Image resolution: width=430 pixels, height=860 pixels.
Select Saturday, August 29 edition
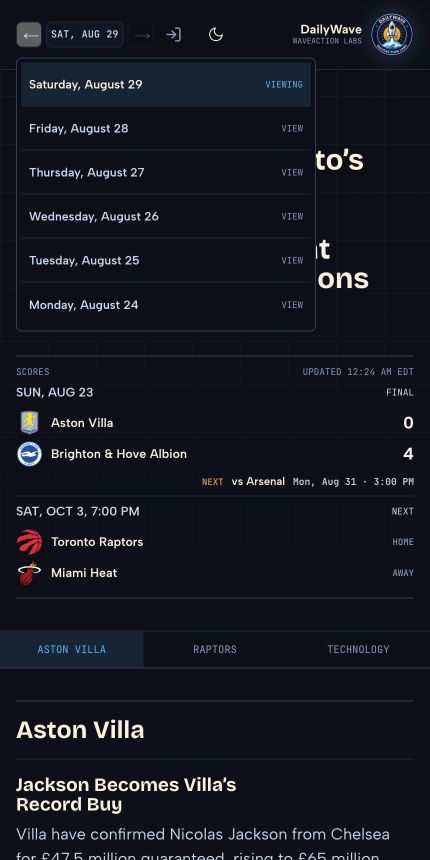pyautogui.click(x=166, y=84)
